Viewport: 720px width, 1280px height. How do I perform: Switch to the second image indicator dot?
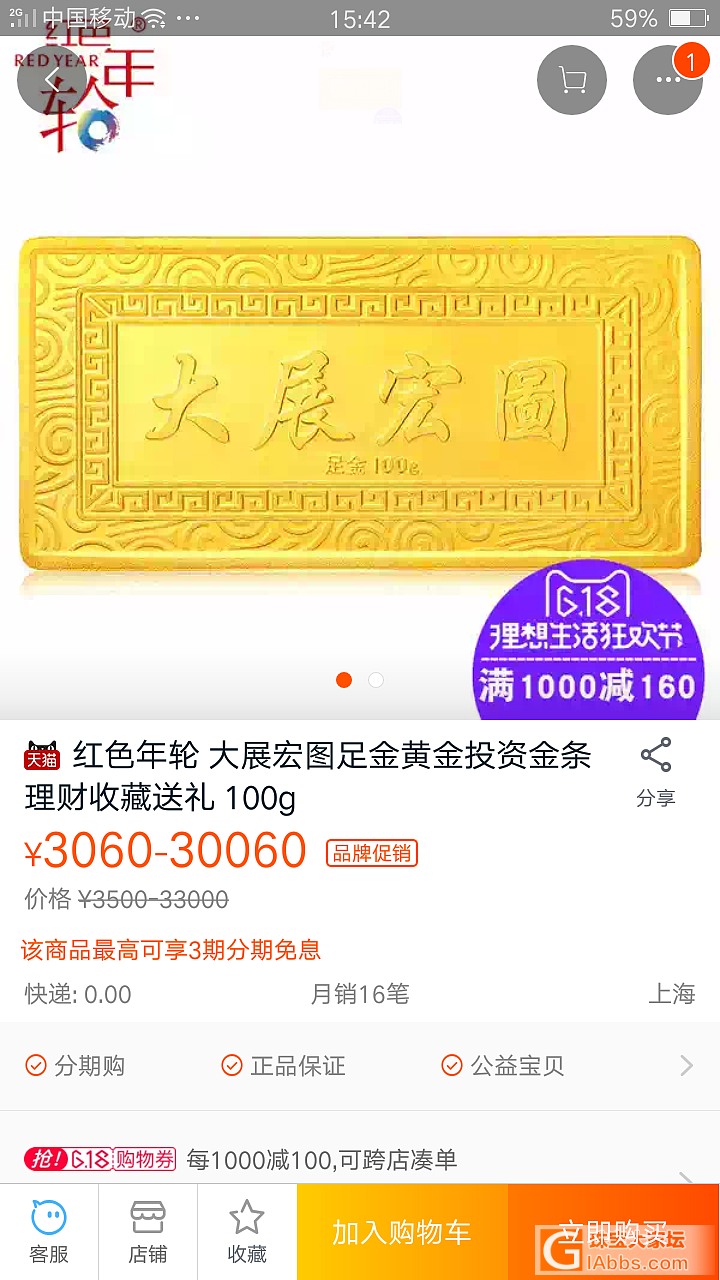(x=376, y=680)
